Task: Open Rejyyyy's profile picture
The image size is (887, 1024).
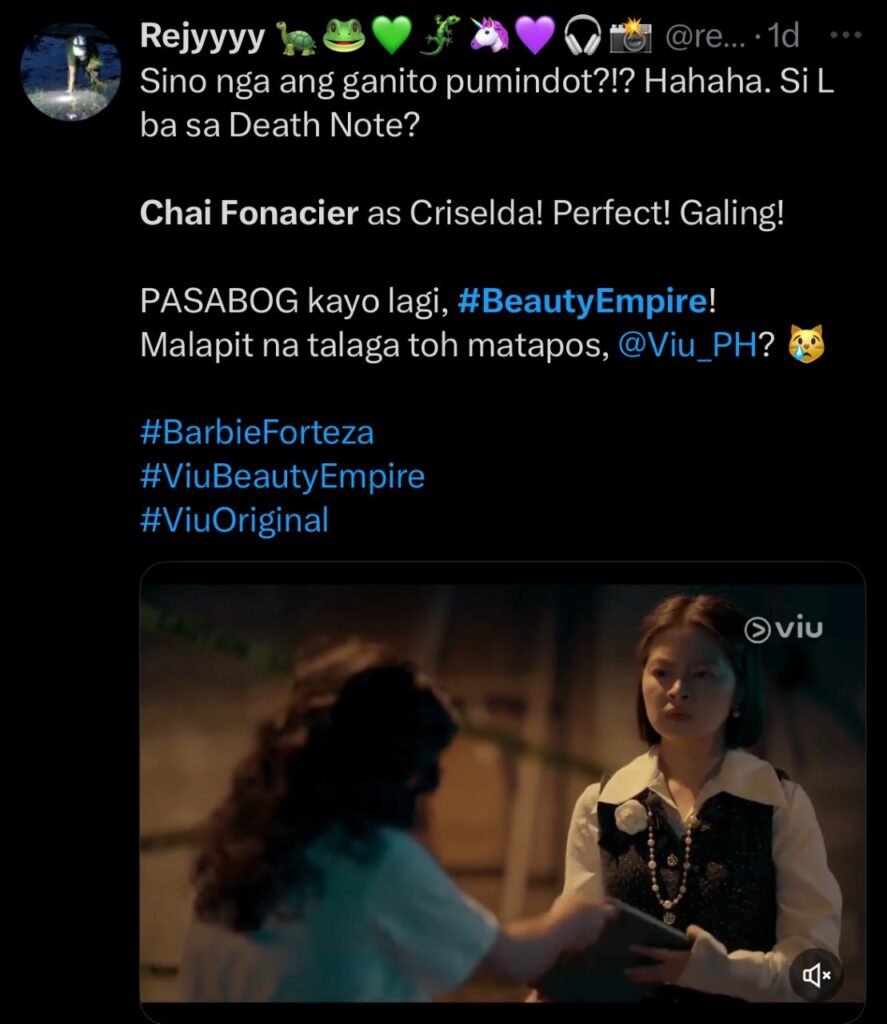Action: click(x=70, y=72)
